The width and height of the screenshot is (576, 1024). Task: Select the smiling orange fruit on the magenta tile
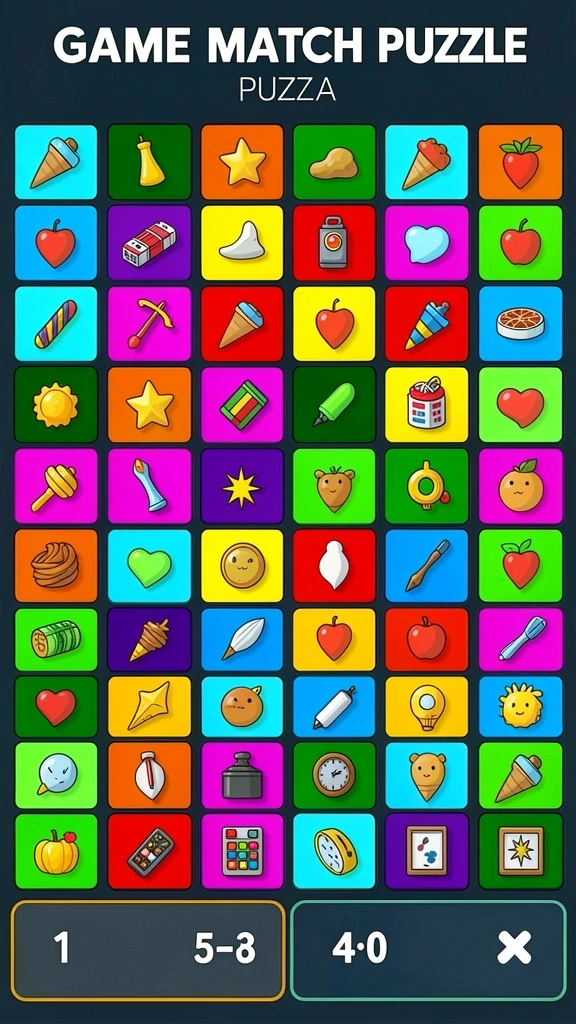point(520,485)
